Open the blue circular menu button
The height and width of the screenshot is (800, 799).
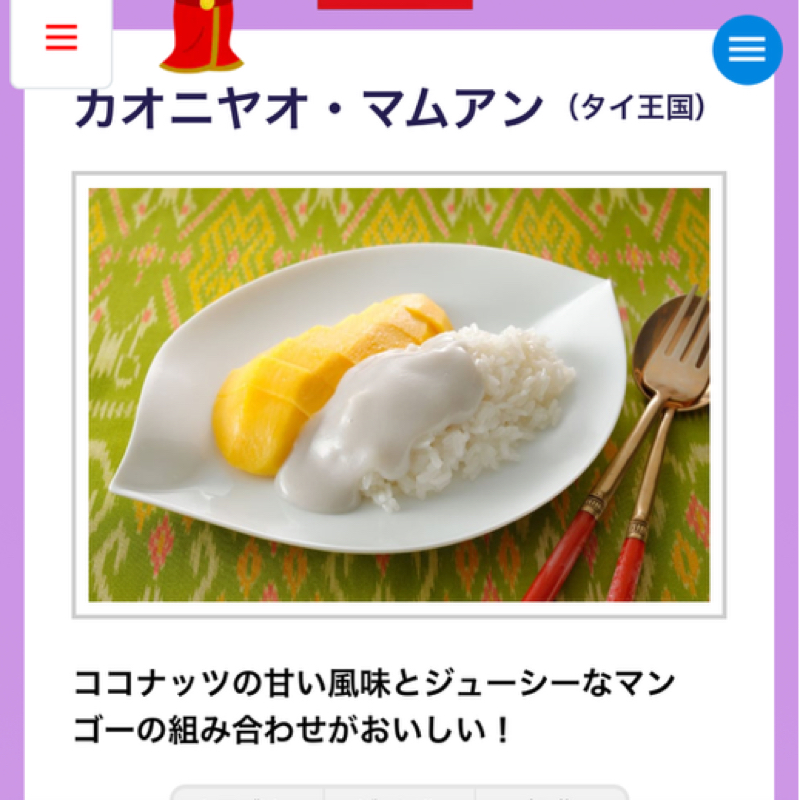[747, 49]
